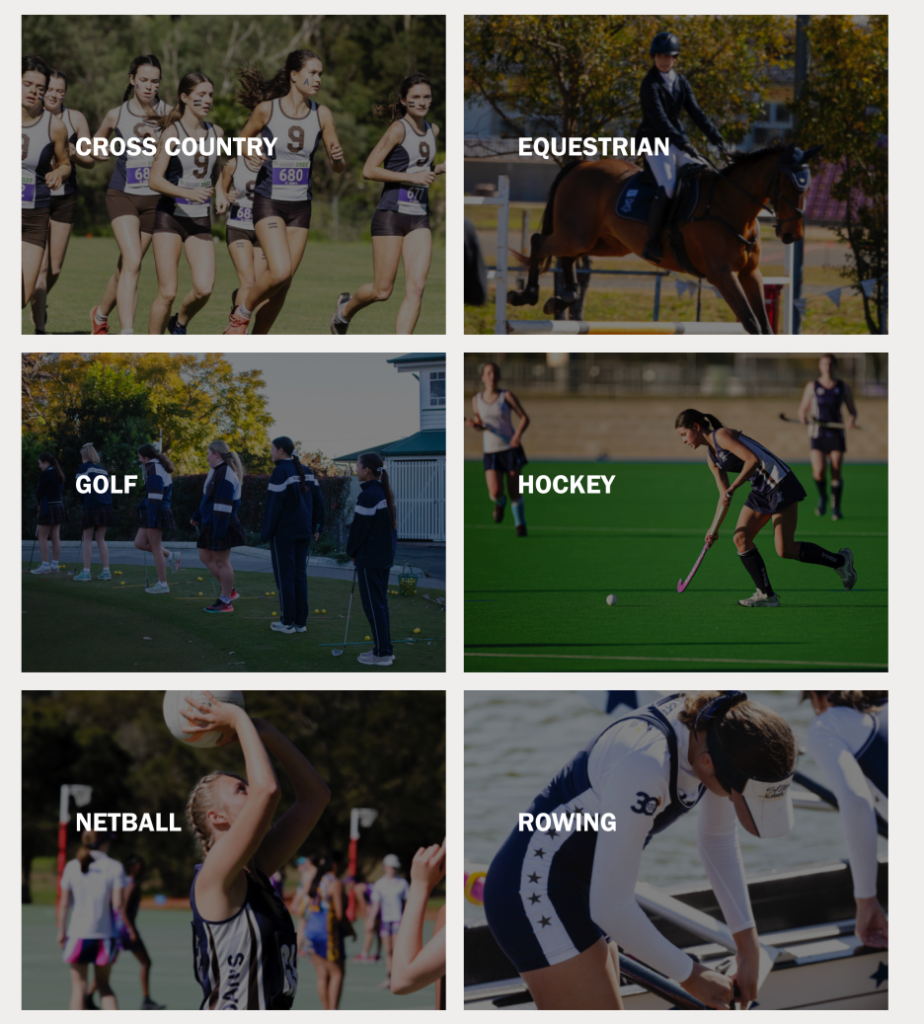Select the Equestrian tile
This screenshot has height=1024, width=924.
coord(675,174)
